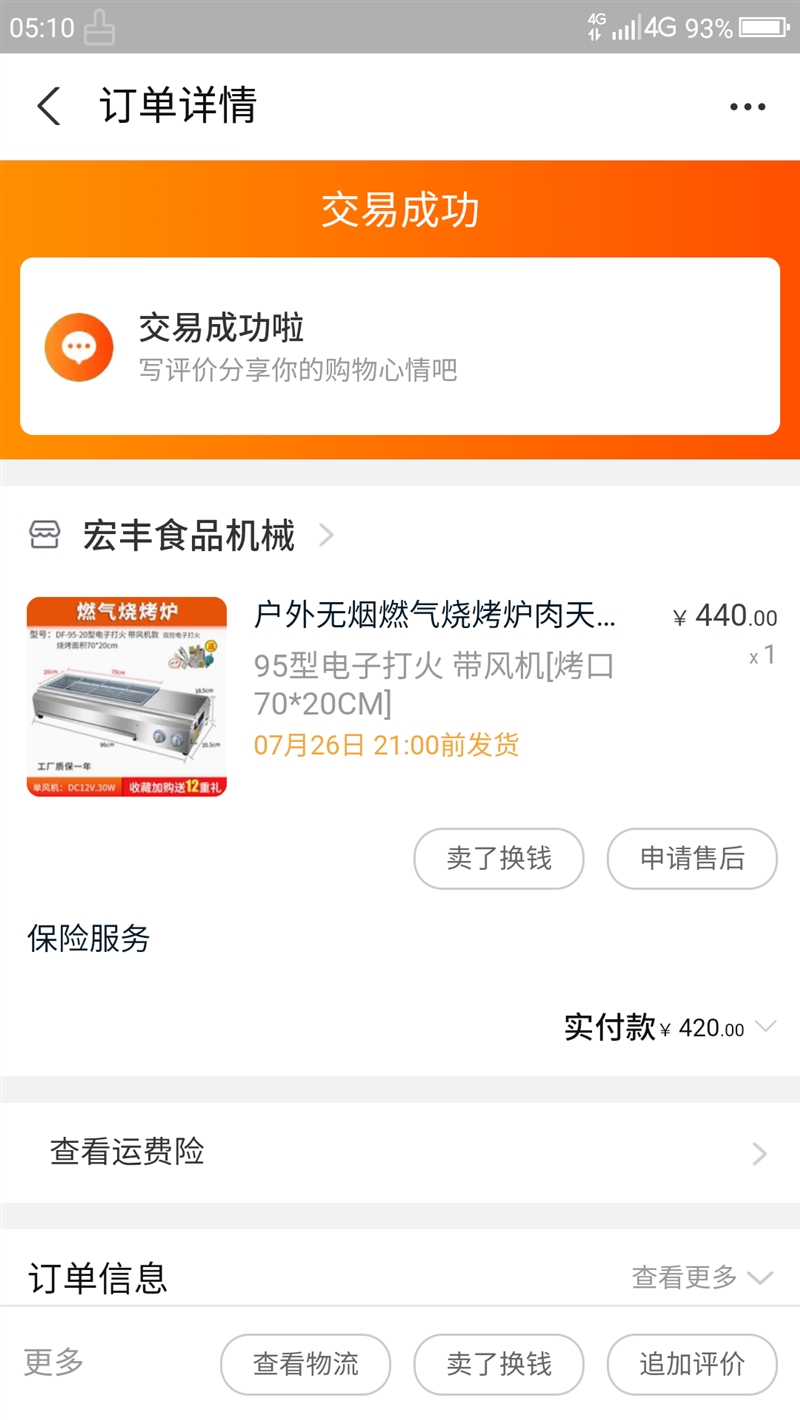Viewport: 800px width, 1420px height.
Task: Open the three-dot more options menu
Action: [x=748, y=106]
